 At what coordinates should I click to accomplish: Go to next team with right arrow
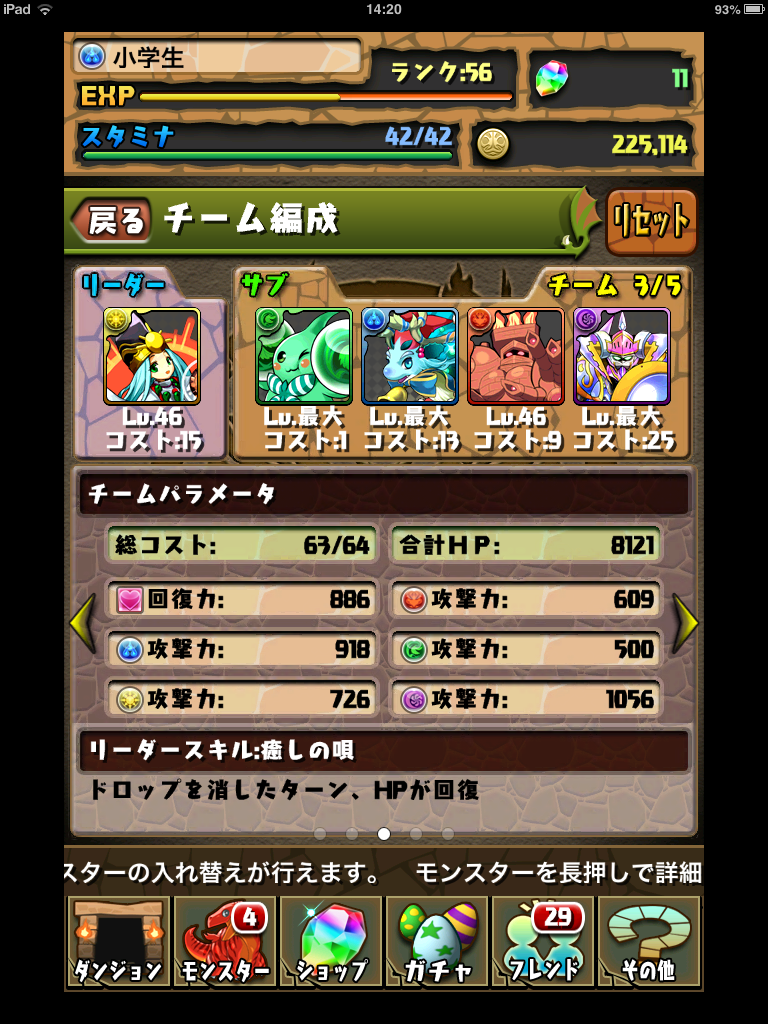coord(685,625)
